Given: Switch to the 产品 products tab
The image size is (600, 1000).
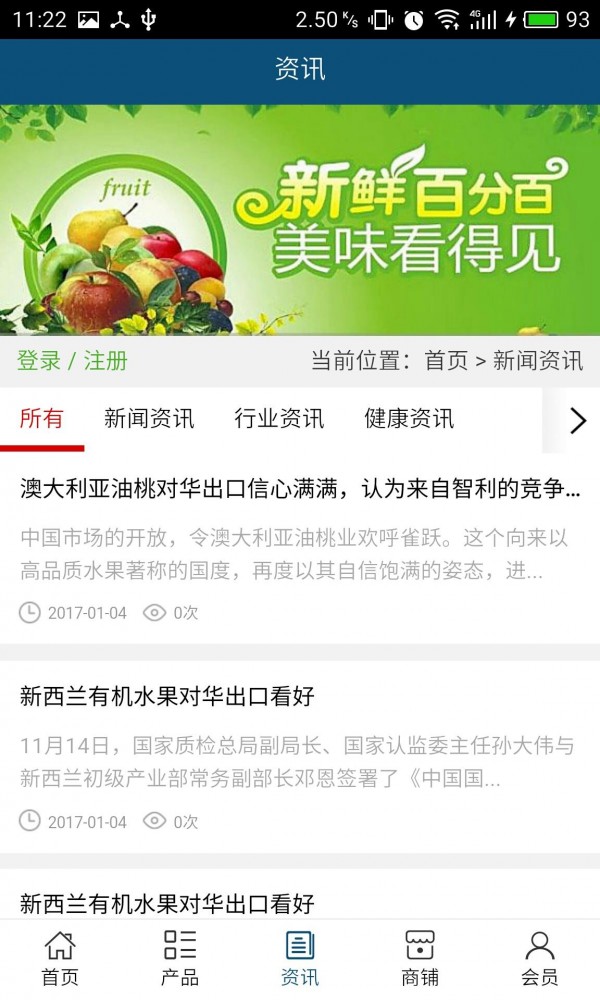Looking at the screenshot, I should 180,959.
